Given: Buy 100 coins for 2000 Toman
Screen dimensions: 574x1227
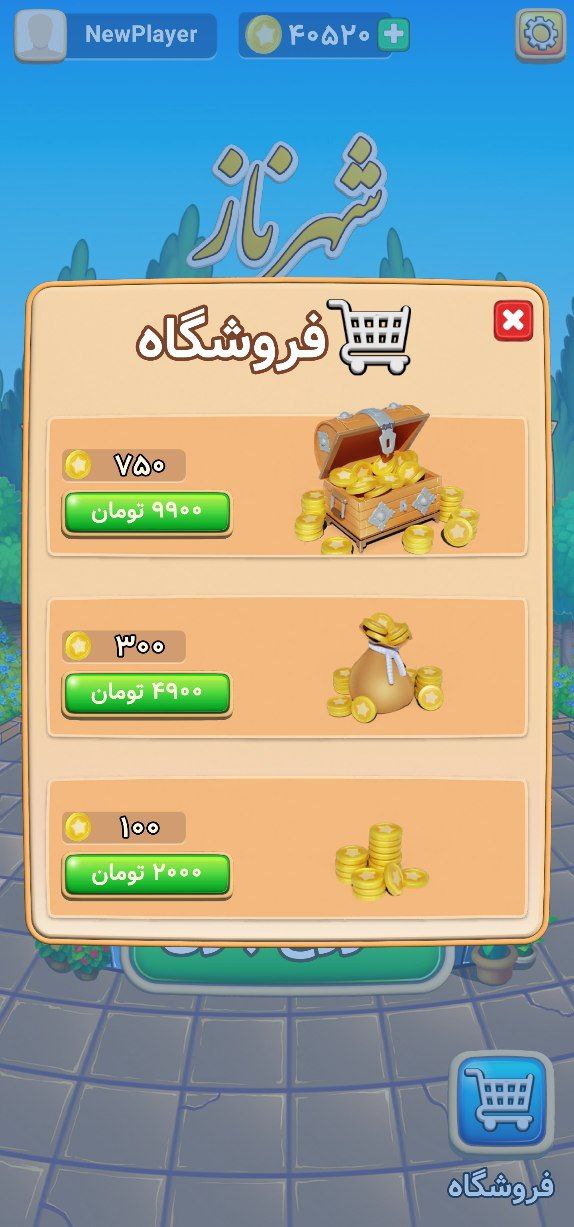Looking at the screenshot, I should 147,875.
